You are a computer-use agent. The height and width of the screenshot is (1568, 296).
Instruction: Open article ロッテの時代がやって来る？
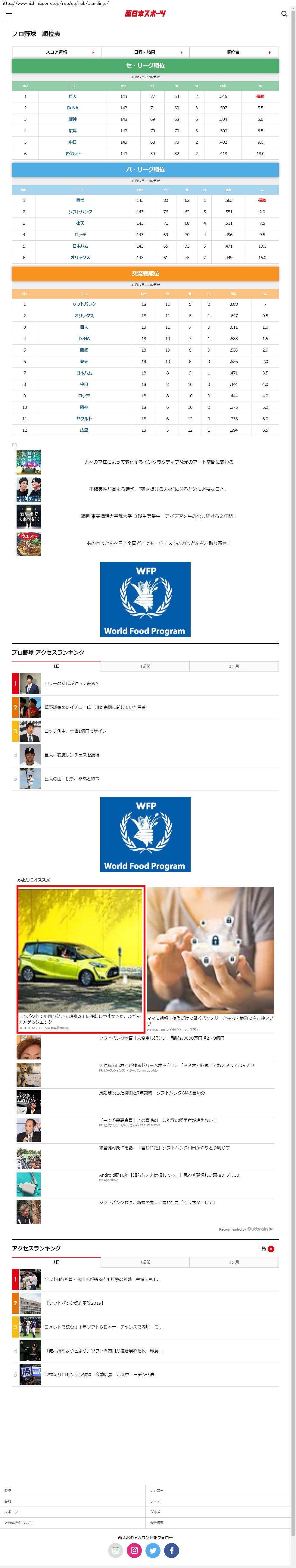click(x=71, y=684)
